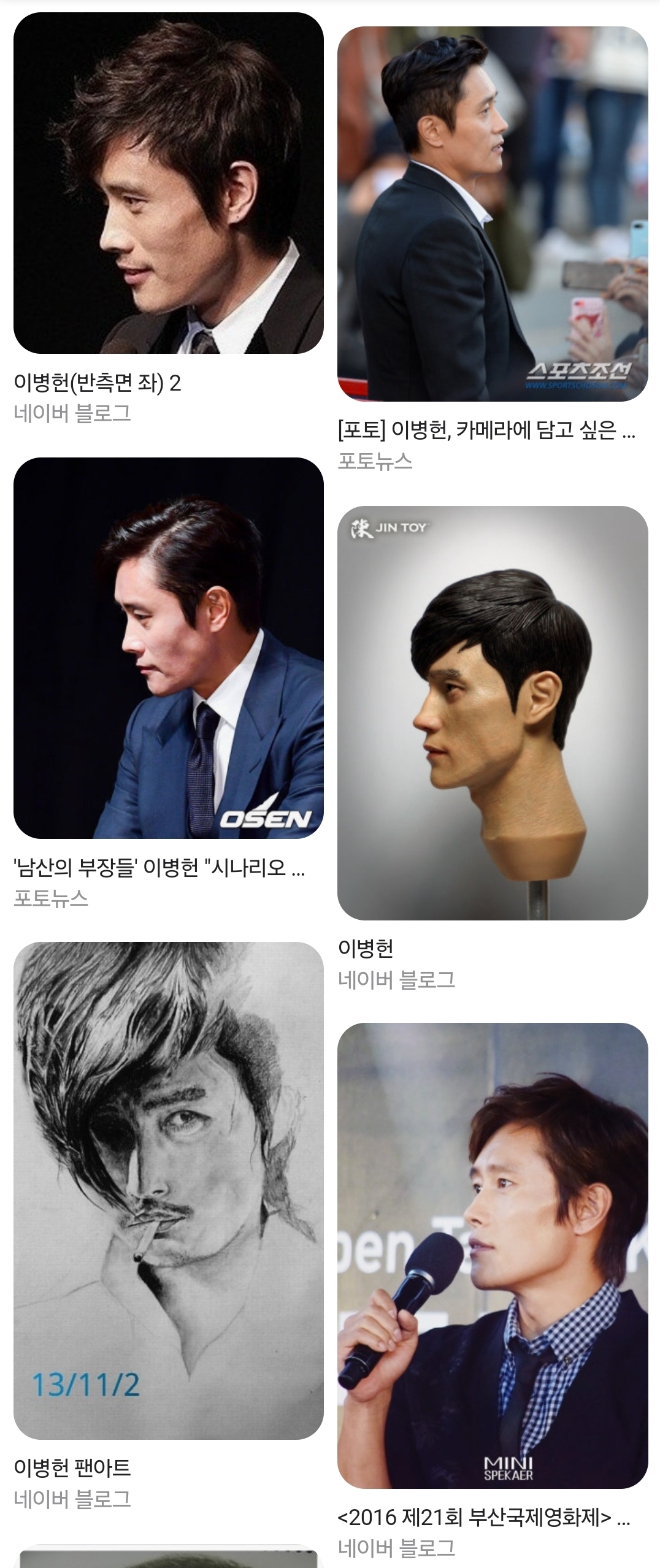Open the 스포츠조선 photo news image
The image size is (660, 1568).
pos(492,213)
